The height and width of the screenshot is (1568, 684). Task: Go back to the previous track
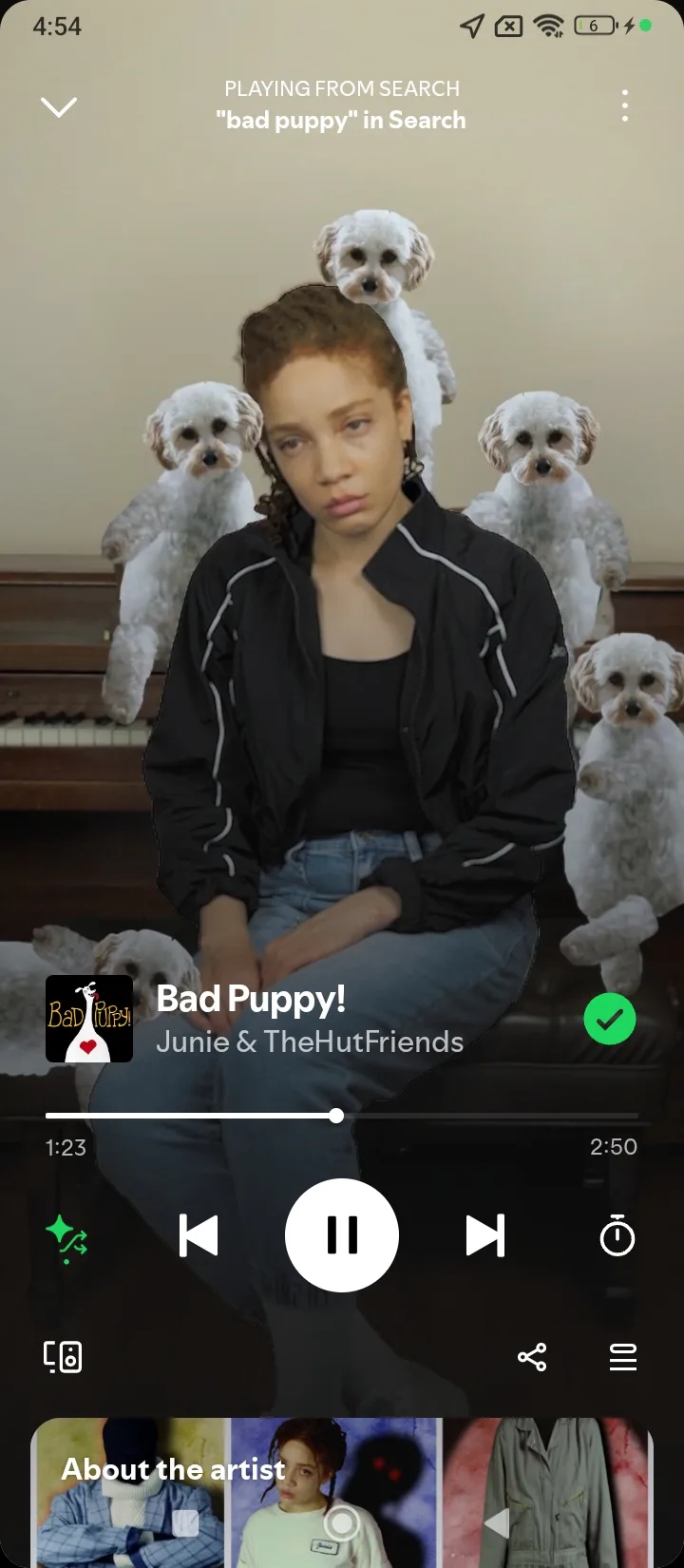coord(199,1235)
